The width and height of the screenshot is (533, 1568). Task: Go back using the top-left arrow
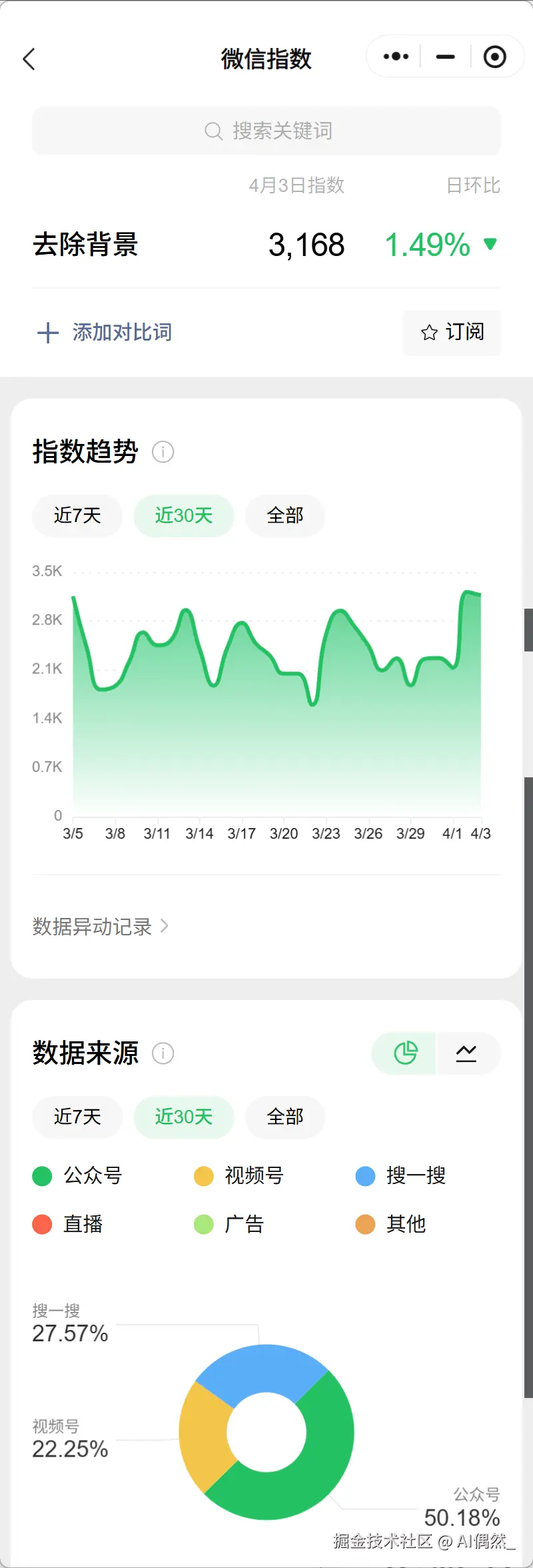coord(29,59)
